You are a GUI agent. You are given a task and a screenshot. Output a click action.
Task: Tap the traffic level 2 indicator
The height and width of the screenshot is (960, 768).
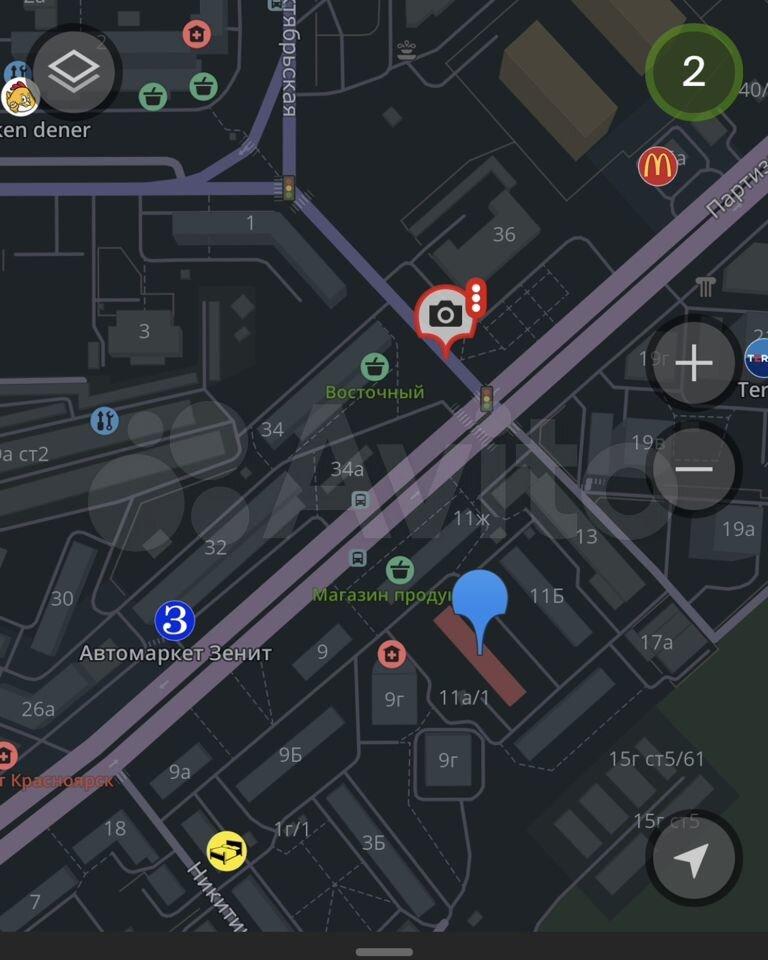pos(693,71)
